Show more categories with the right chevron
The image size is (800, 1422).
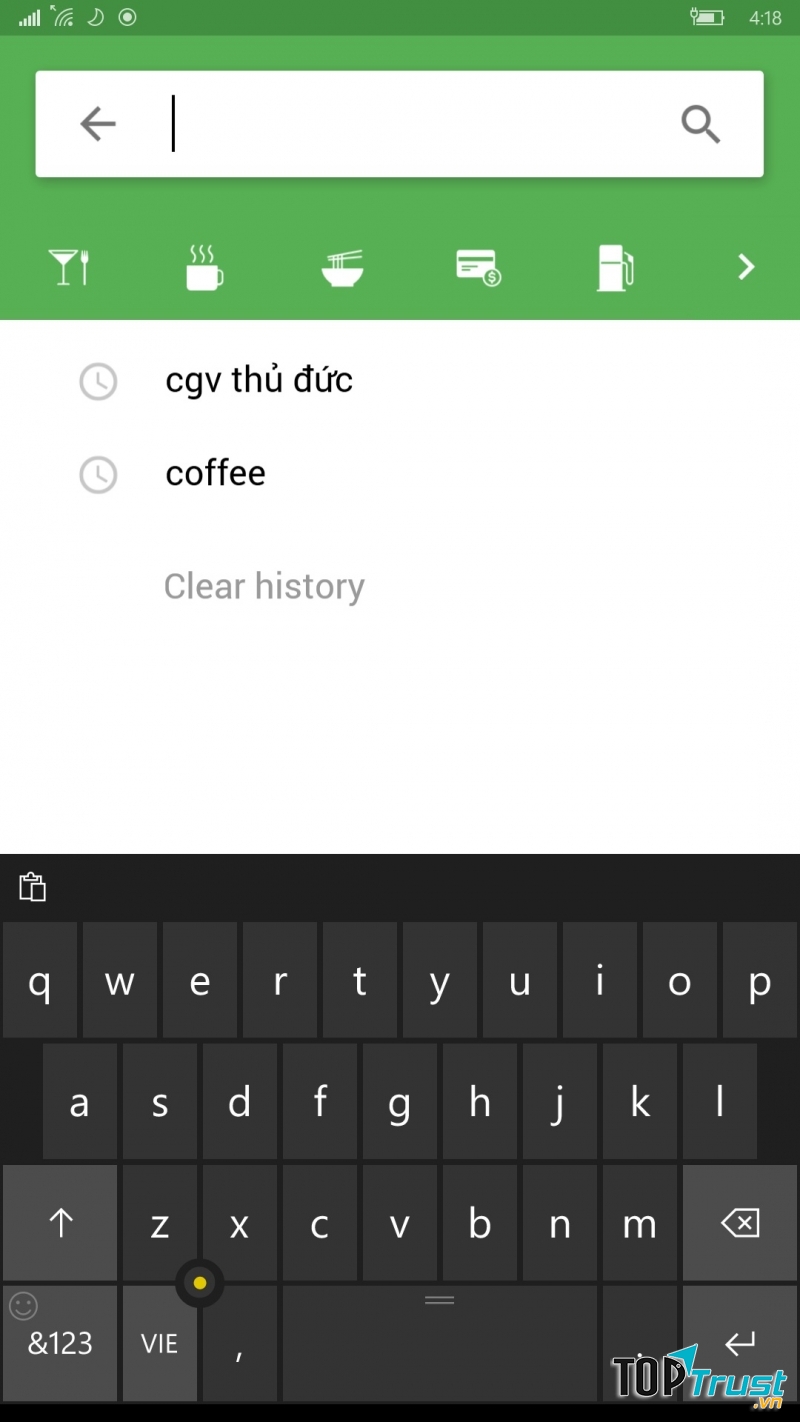(746, 267)
